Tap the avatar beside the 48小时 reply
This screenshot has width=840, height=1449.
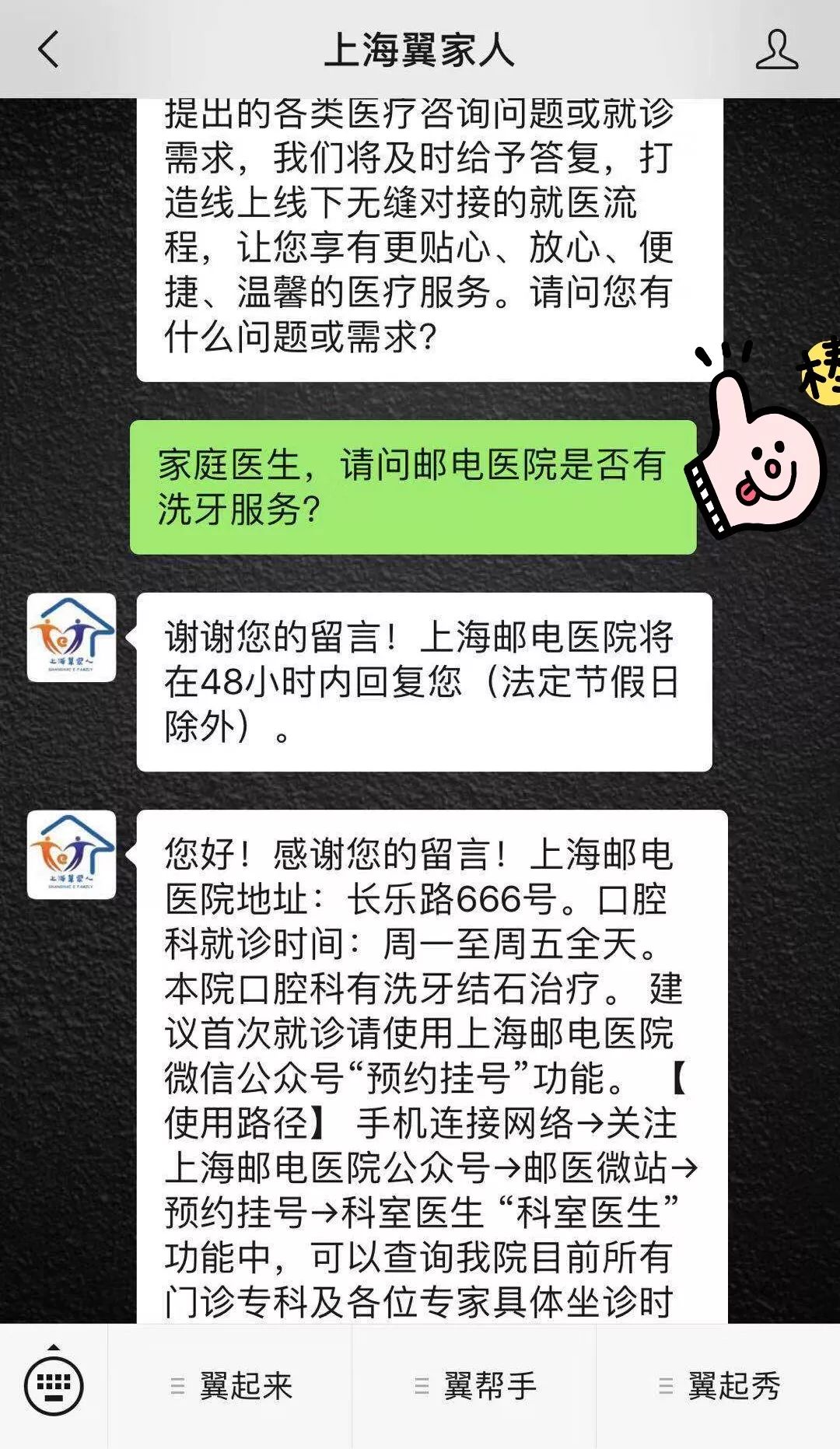pos(72,638)
